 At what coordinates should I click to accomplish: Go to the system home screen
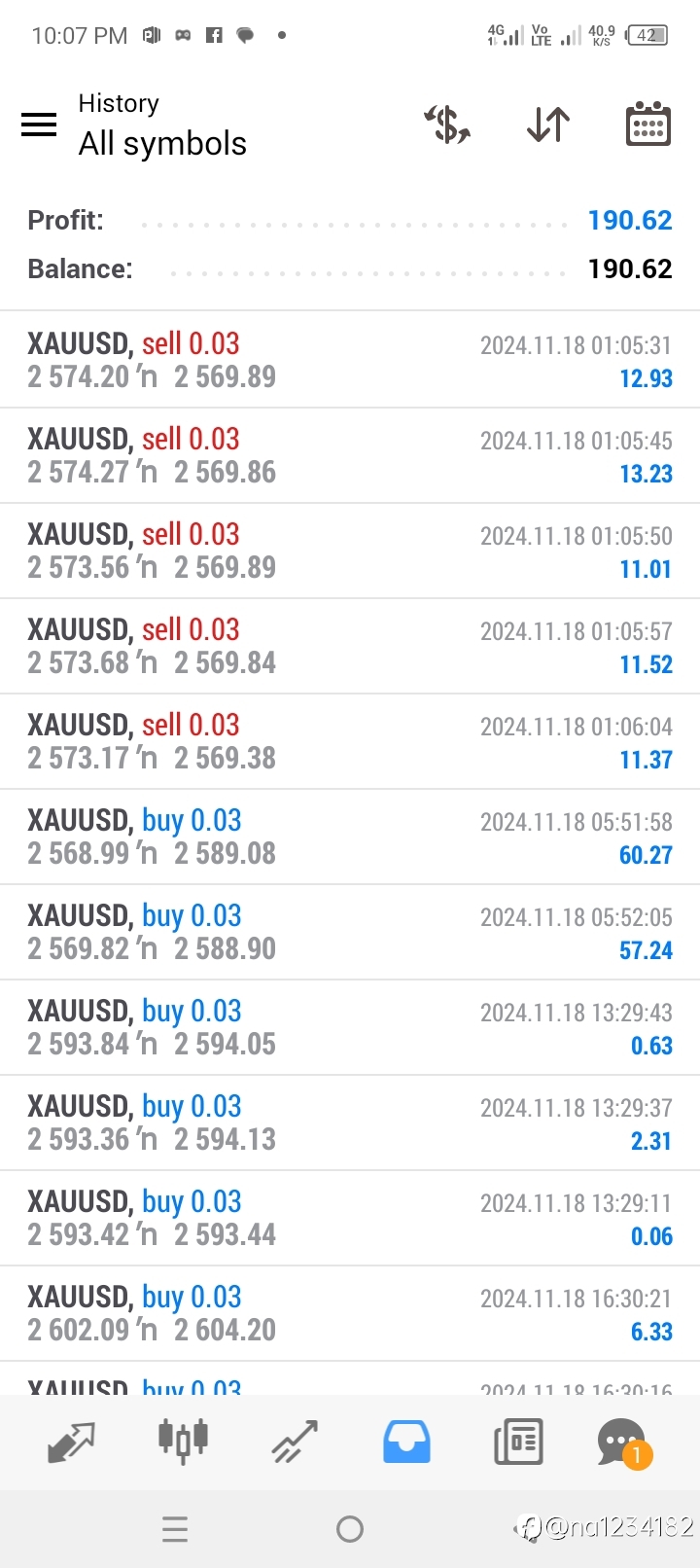pos(350,1529)
